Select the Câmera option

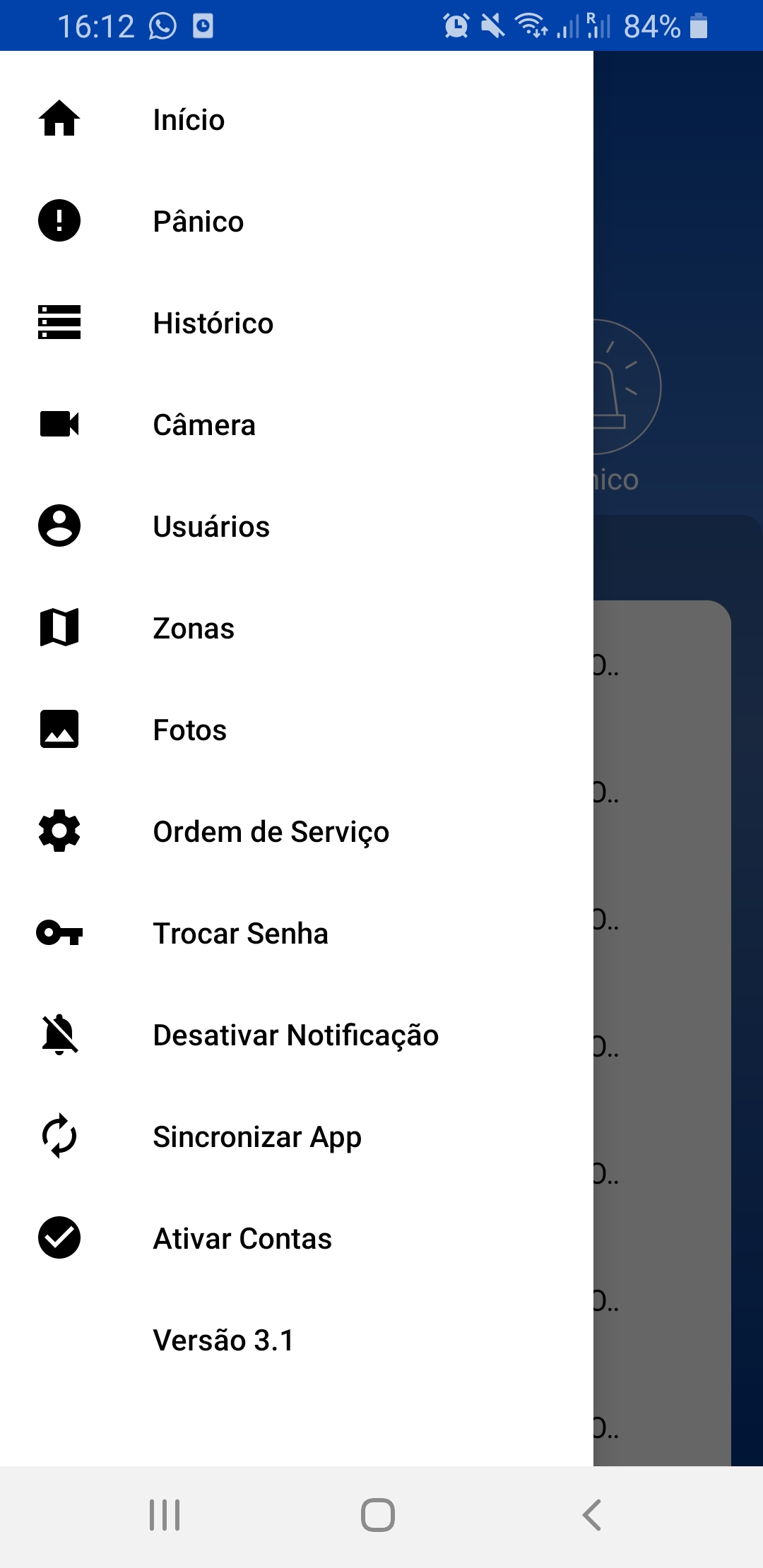click(297, 424)
